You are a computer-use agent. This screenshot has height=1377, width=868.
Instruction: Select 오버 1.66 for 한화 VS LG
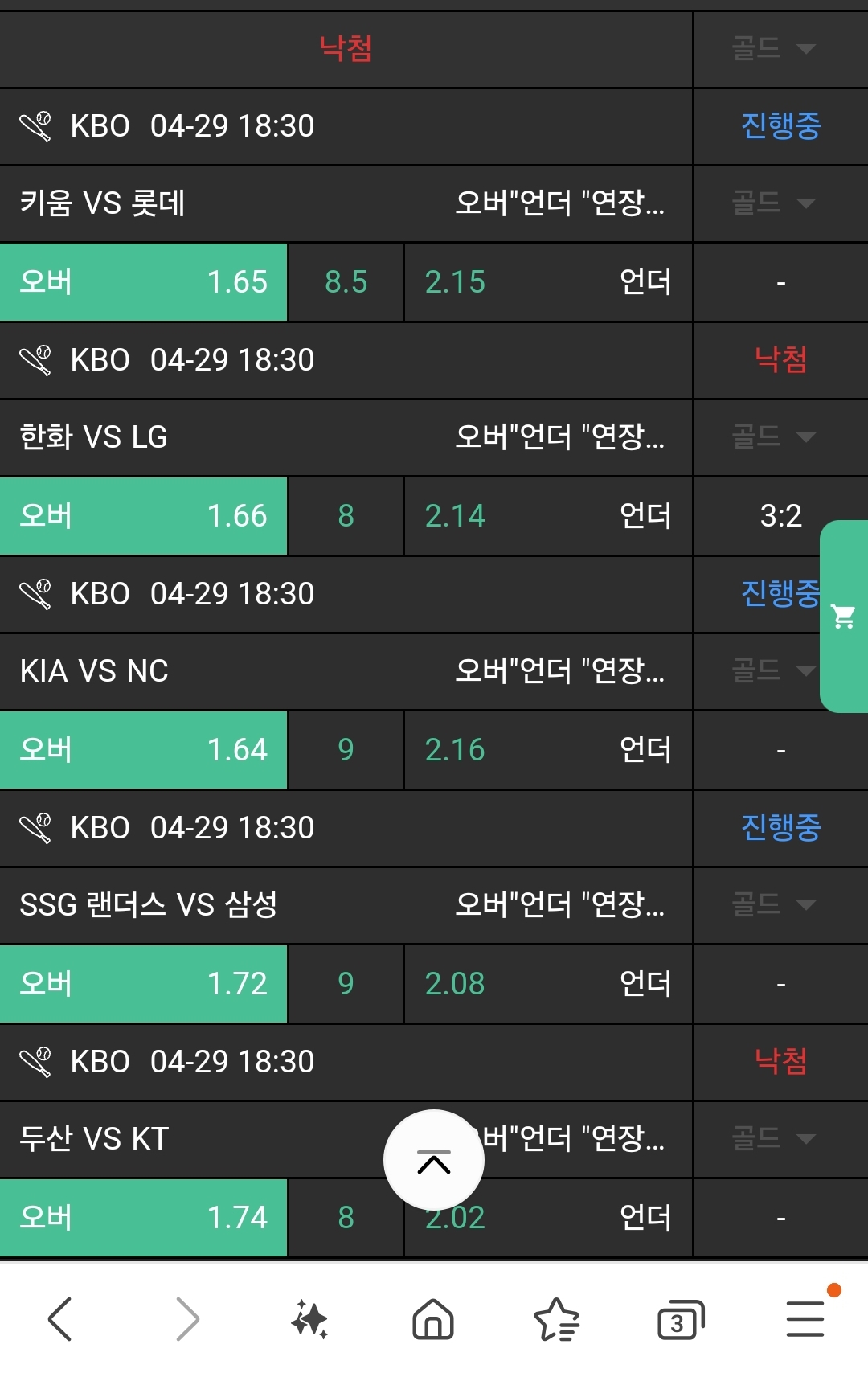(x=143, y=516)
